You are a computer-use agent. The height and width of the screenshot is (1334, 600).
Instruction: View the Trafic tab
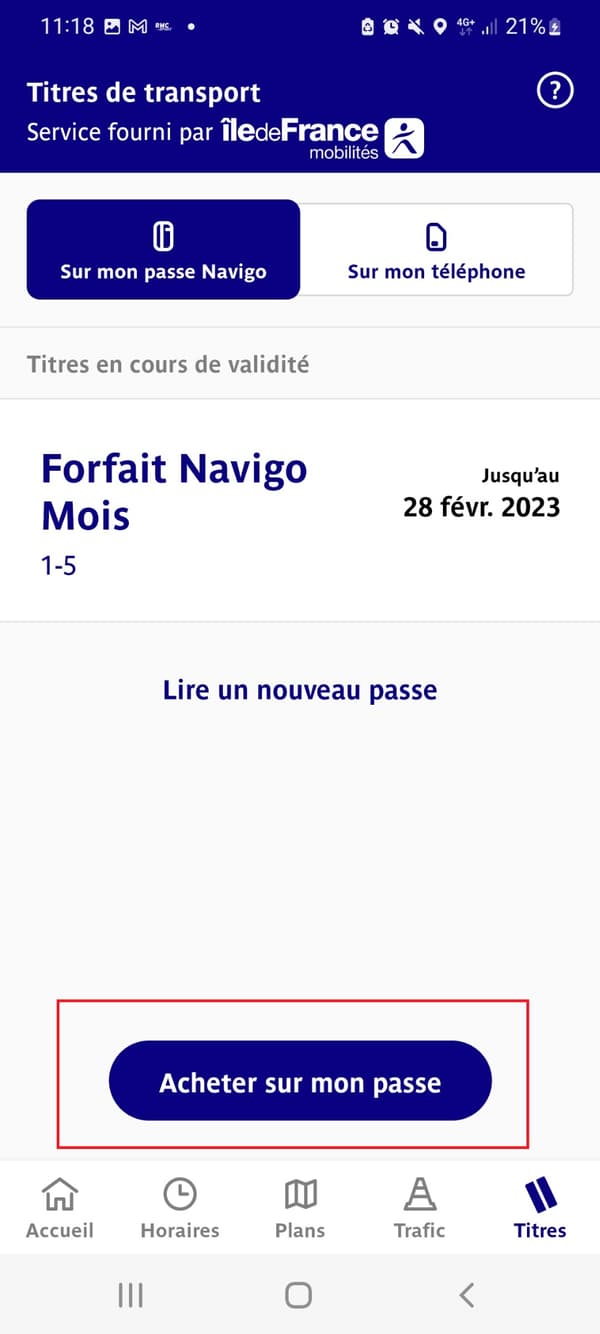420,1207
